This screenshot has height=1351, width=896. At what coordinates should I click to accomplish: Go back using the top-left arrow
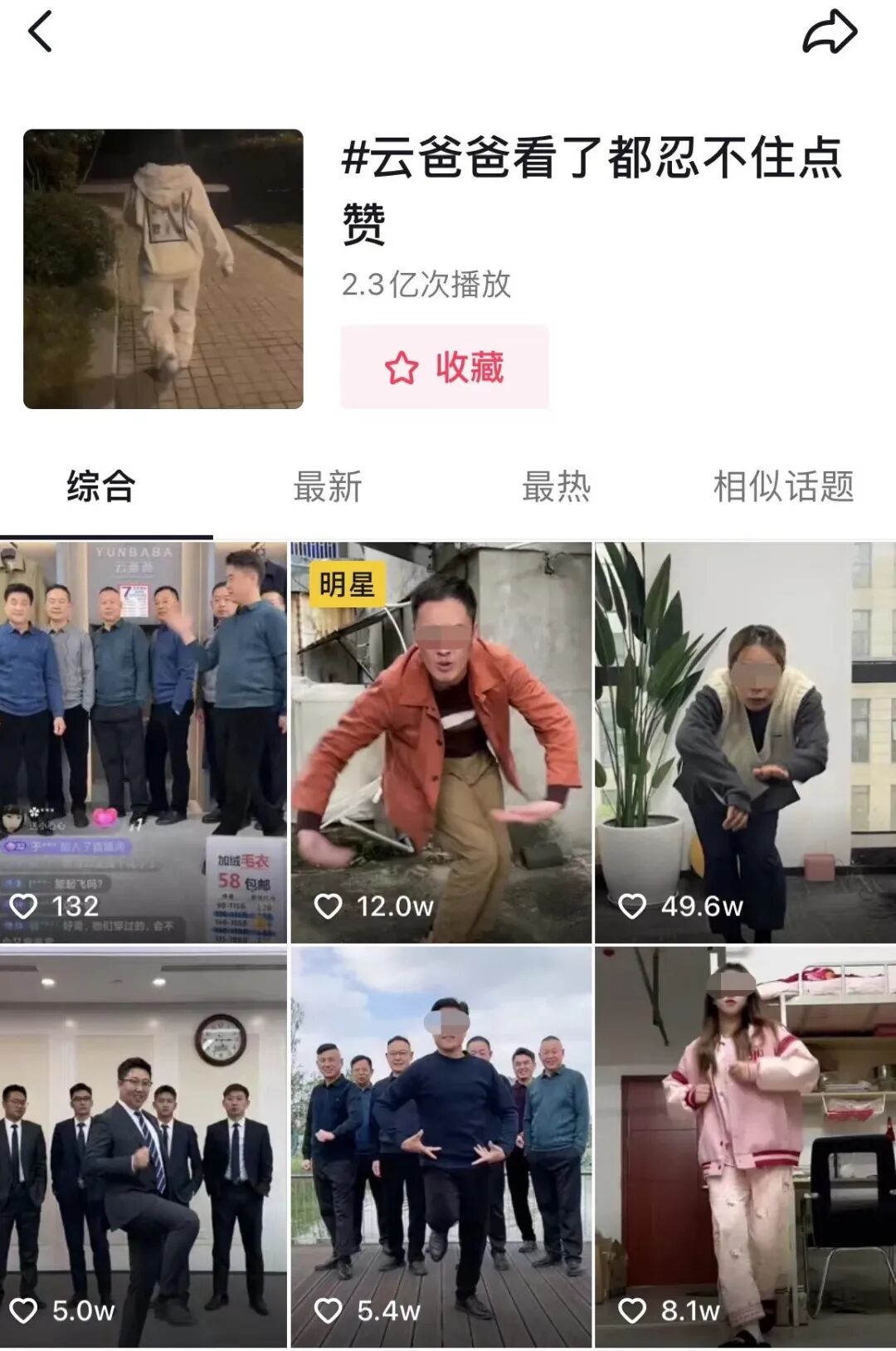(x=40, y=32)
